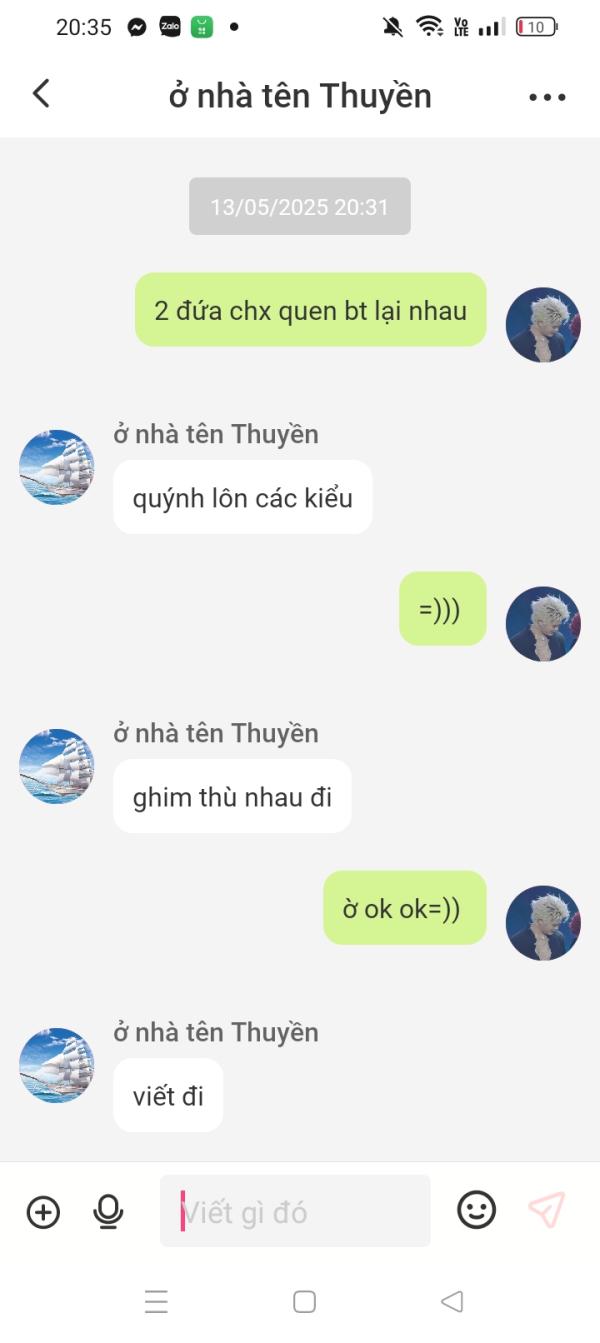This screenshot has width=600, height=1343.
Task: Tap system home button
Action: 305,1301
